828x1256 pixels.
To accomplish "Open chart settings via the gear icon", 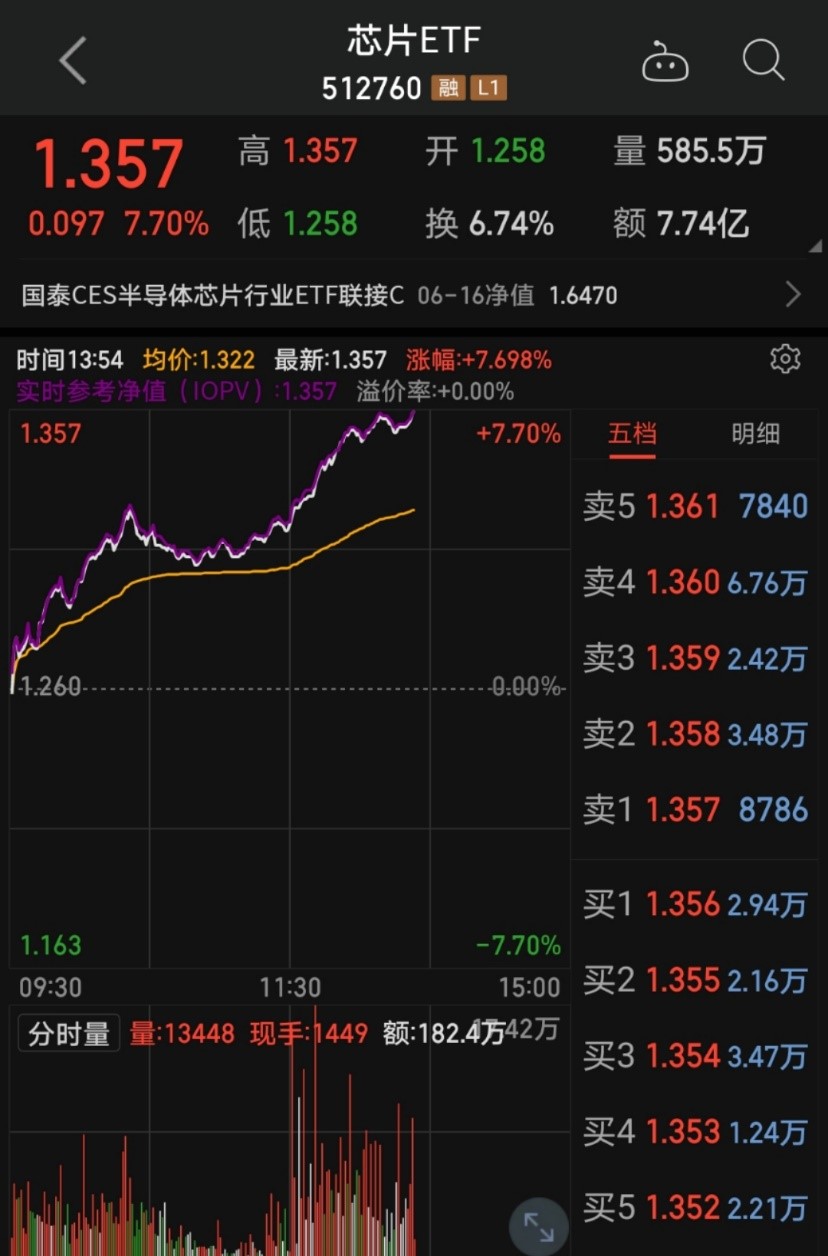I will 786,359.
